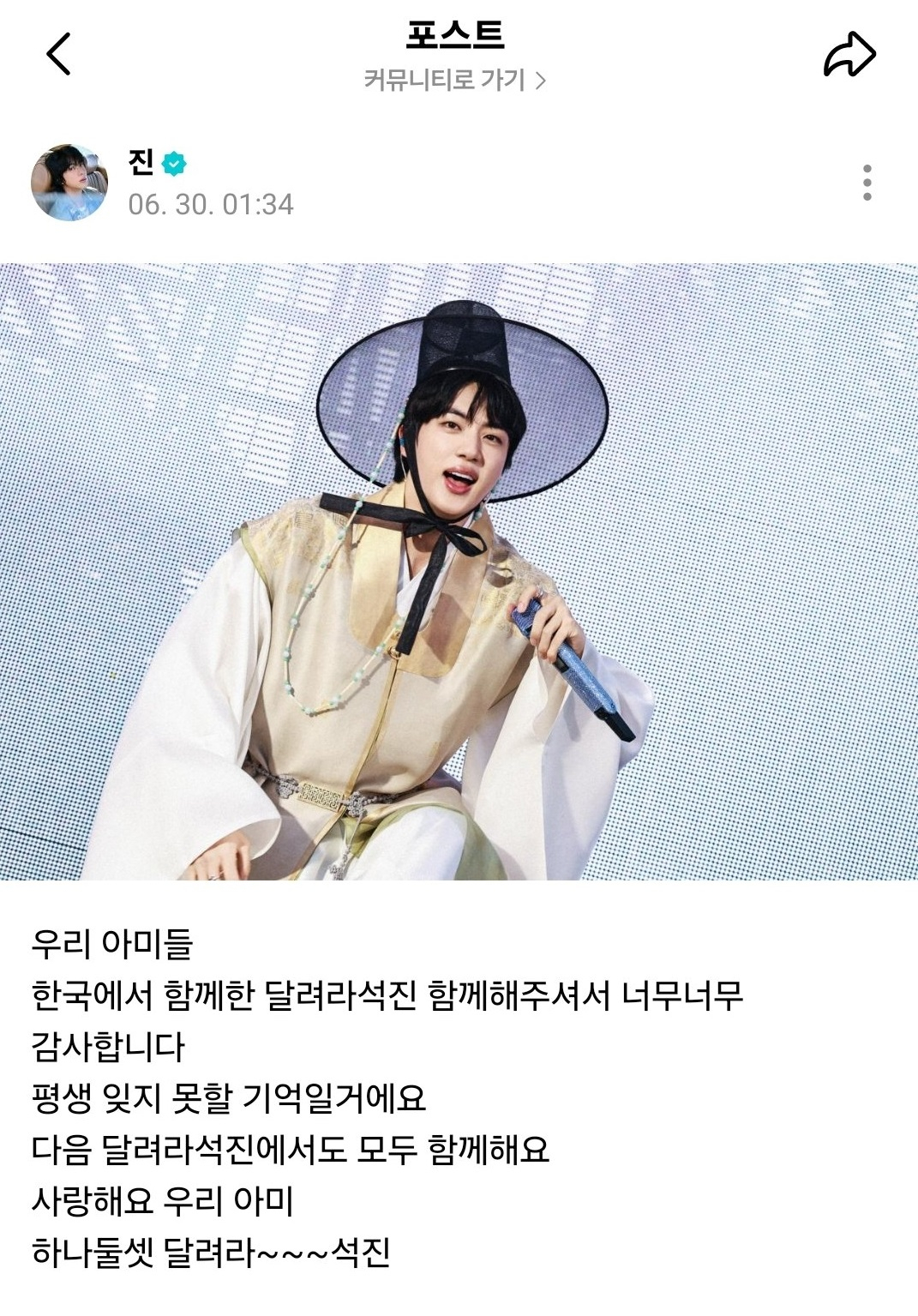This screenshot has width=918, height=1316.
Task: Open the post's three-dot overflow menu
Action: 867,183
